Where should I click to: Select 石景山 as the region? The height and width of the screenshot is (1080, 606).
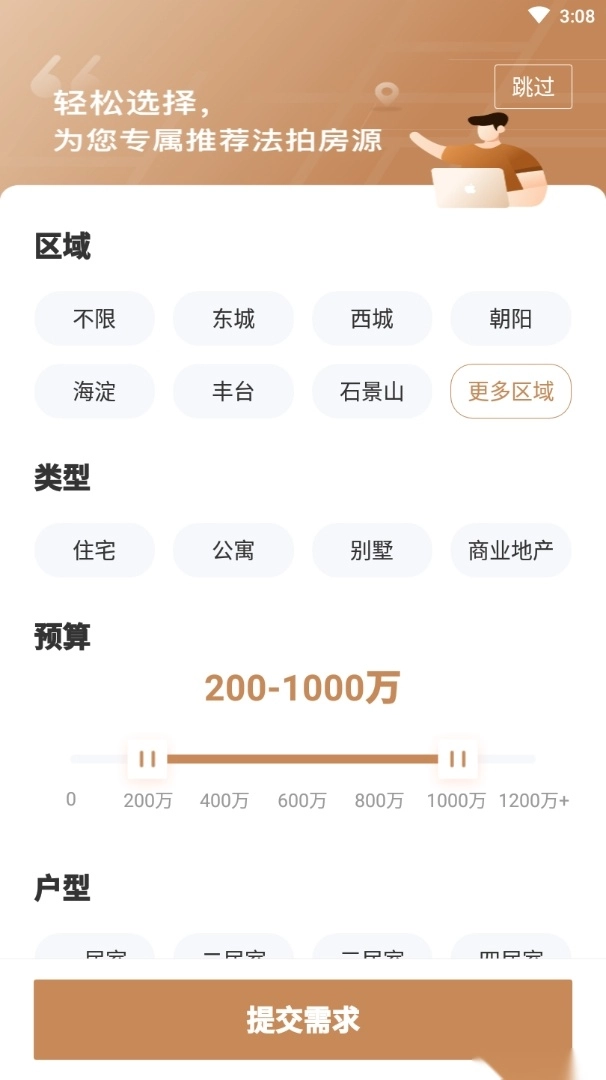coord(372,391)
